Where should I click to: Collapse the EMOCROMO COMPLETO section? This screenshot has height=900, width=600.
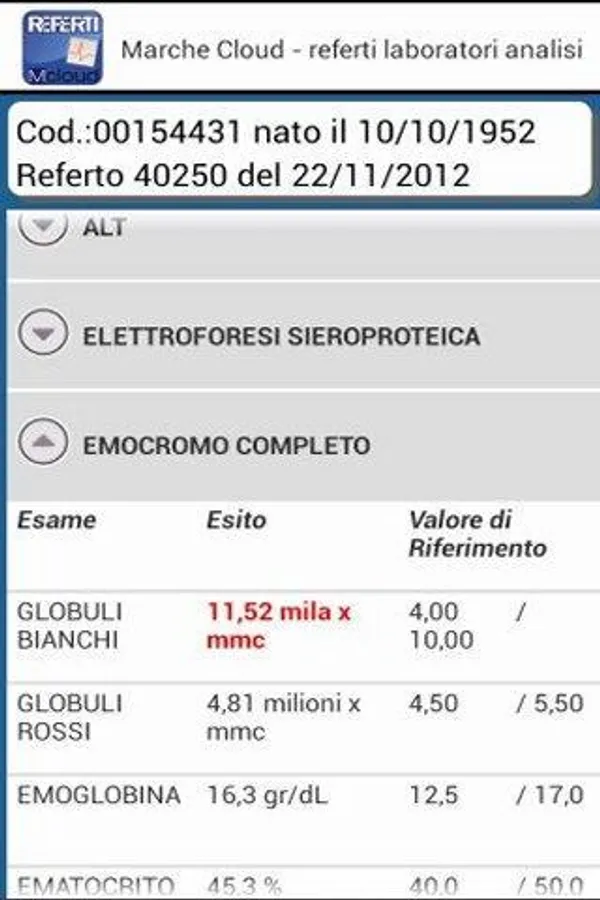pos(43,444)
